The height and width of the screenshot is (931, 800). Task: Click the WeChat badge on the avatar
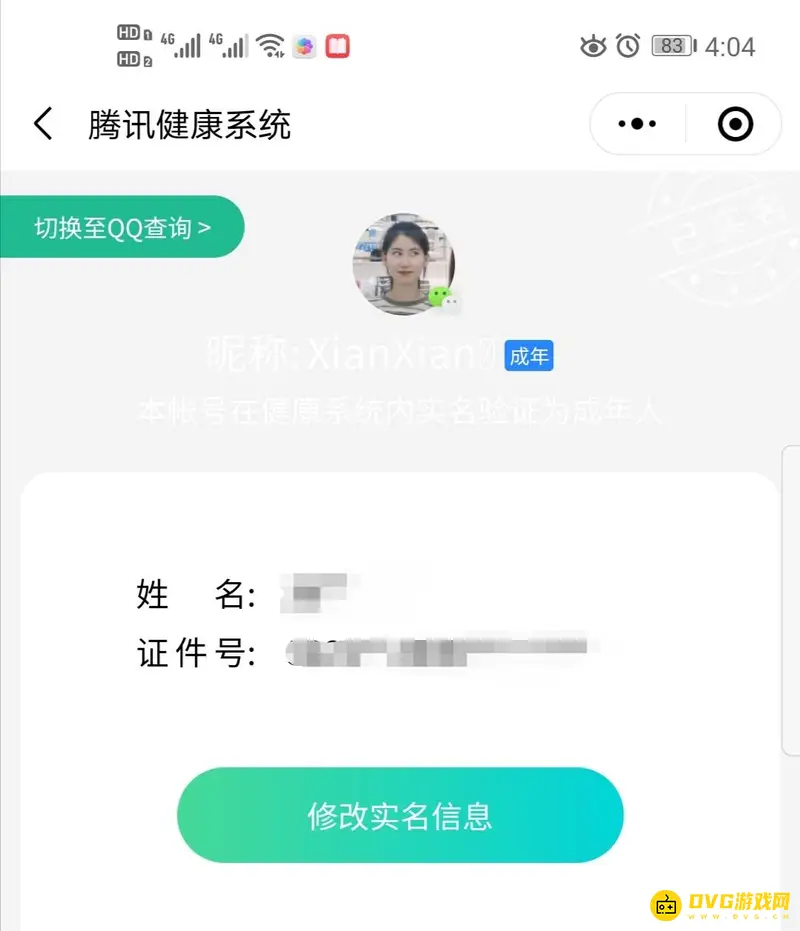coord(440,297)
